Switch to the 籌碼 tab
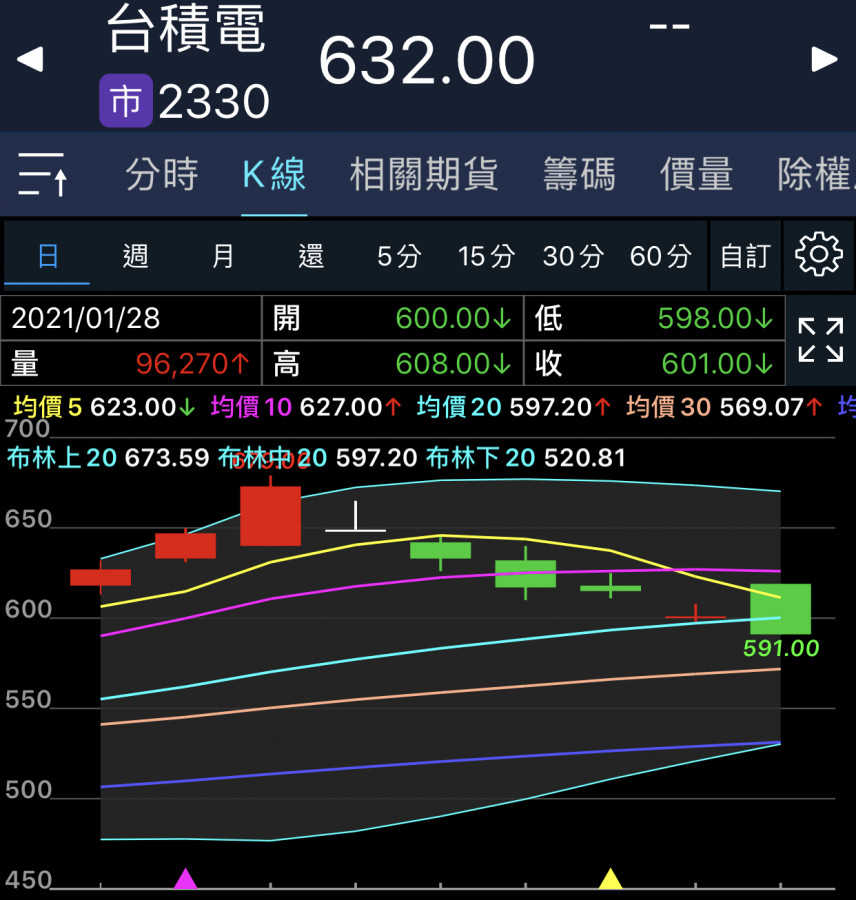Image resolution: width=856 pixels, height=900 pixels. pyautogui.click(x=579, y=175)
